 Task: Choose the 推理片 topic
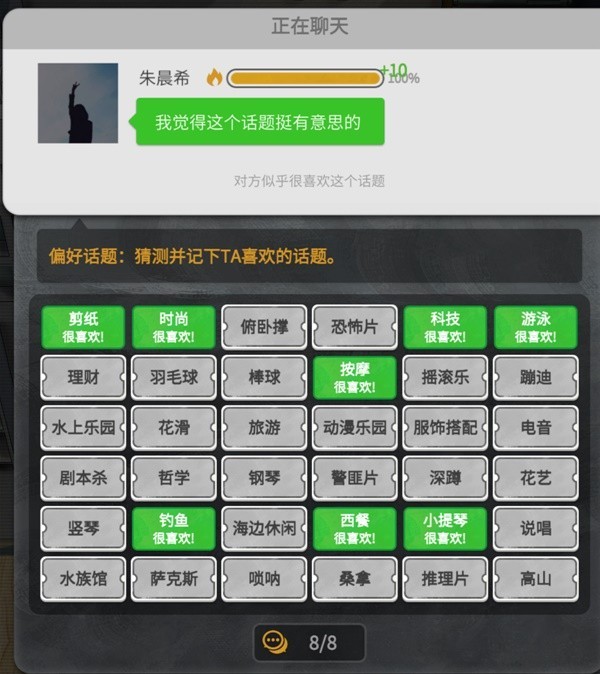pyautogui.click(x=445, y=578)
